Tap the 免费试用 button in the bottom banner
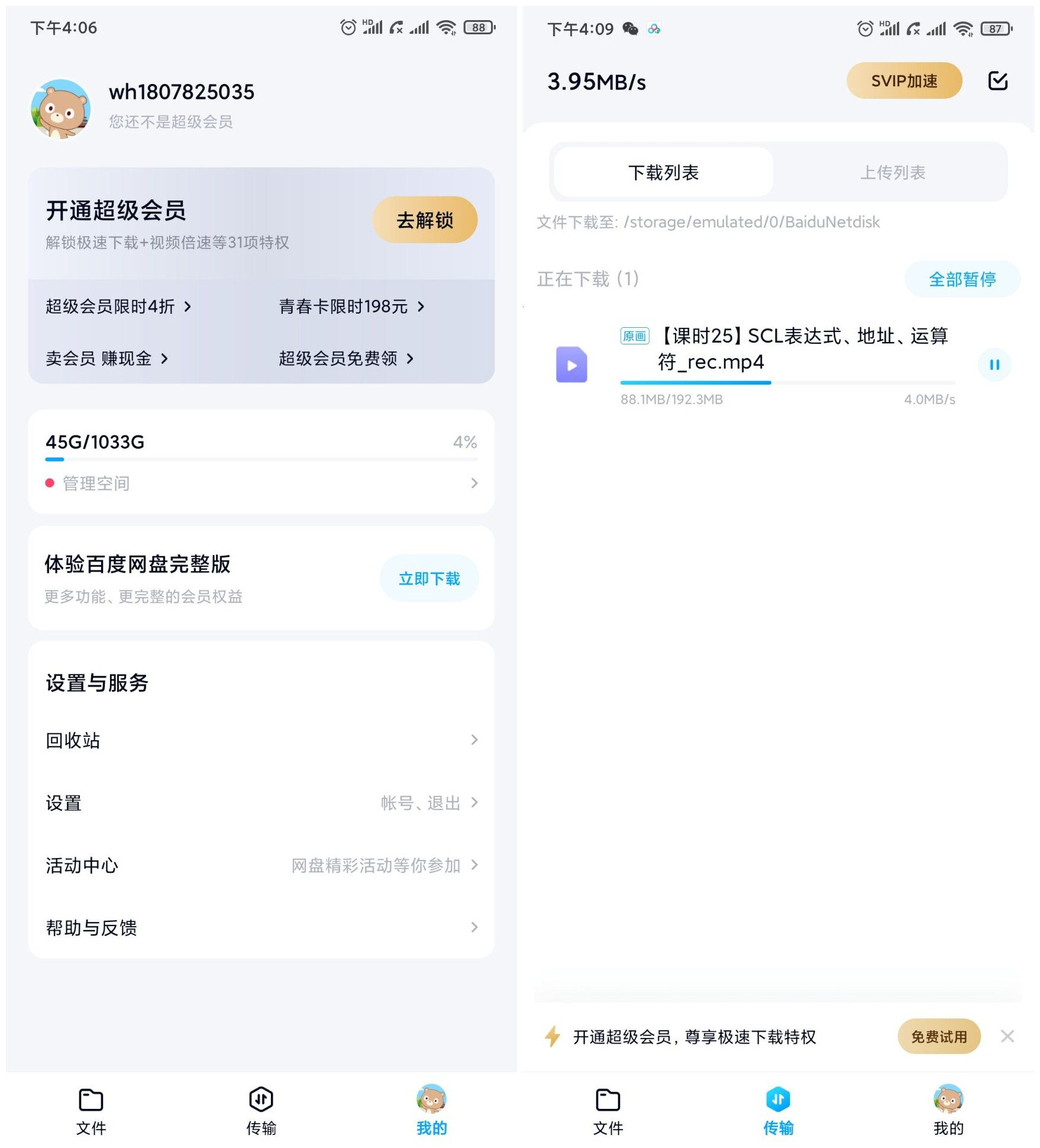 coord(938,1037)
